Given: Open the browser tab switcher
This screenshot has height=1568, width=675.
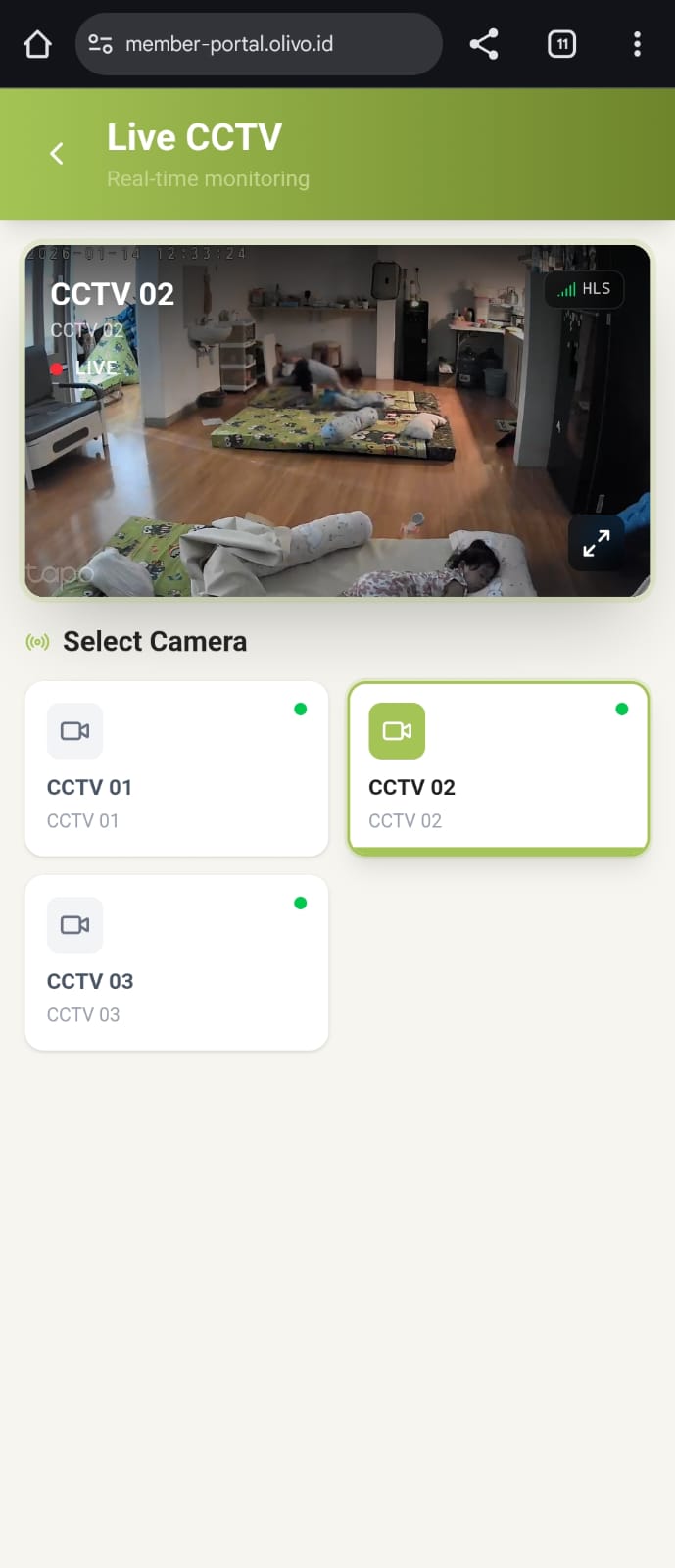Looking at the screenshot, I should (x=561, y=44).
